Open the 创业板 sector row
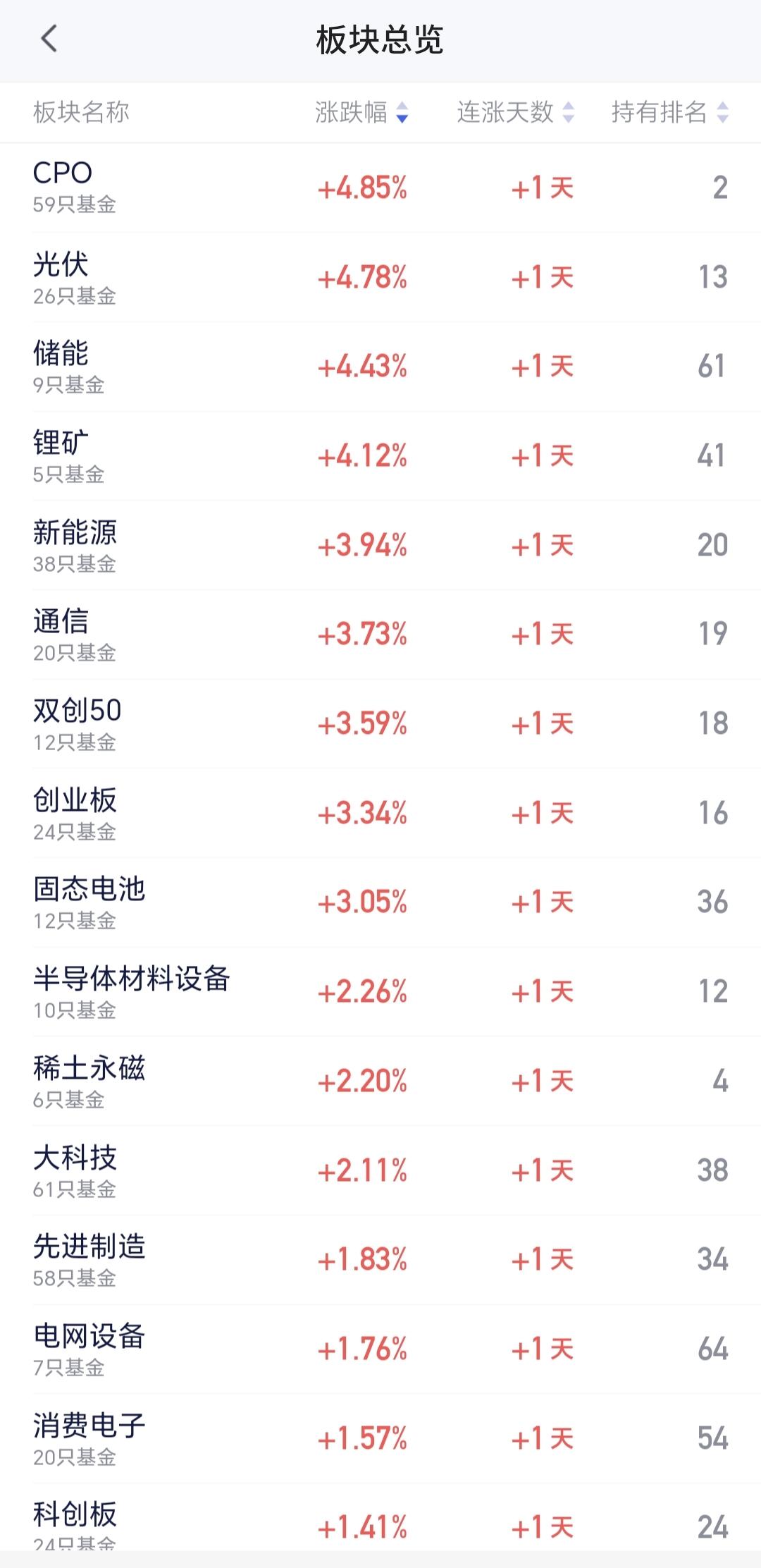The width and height of the screenshot is (761, 1568). click(380, 813)
